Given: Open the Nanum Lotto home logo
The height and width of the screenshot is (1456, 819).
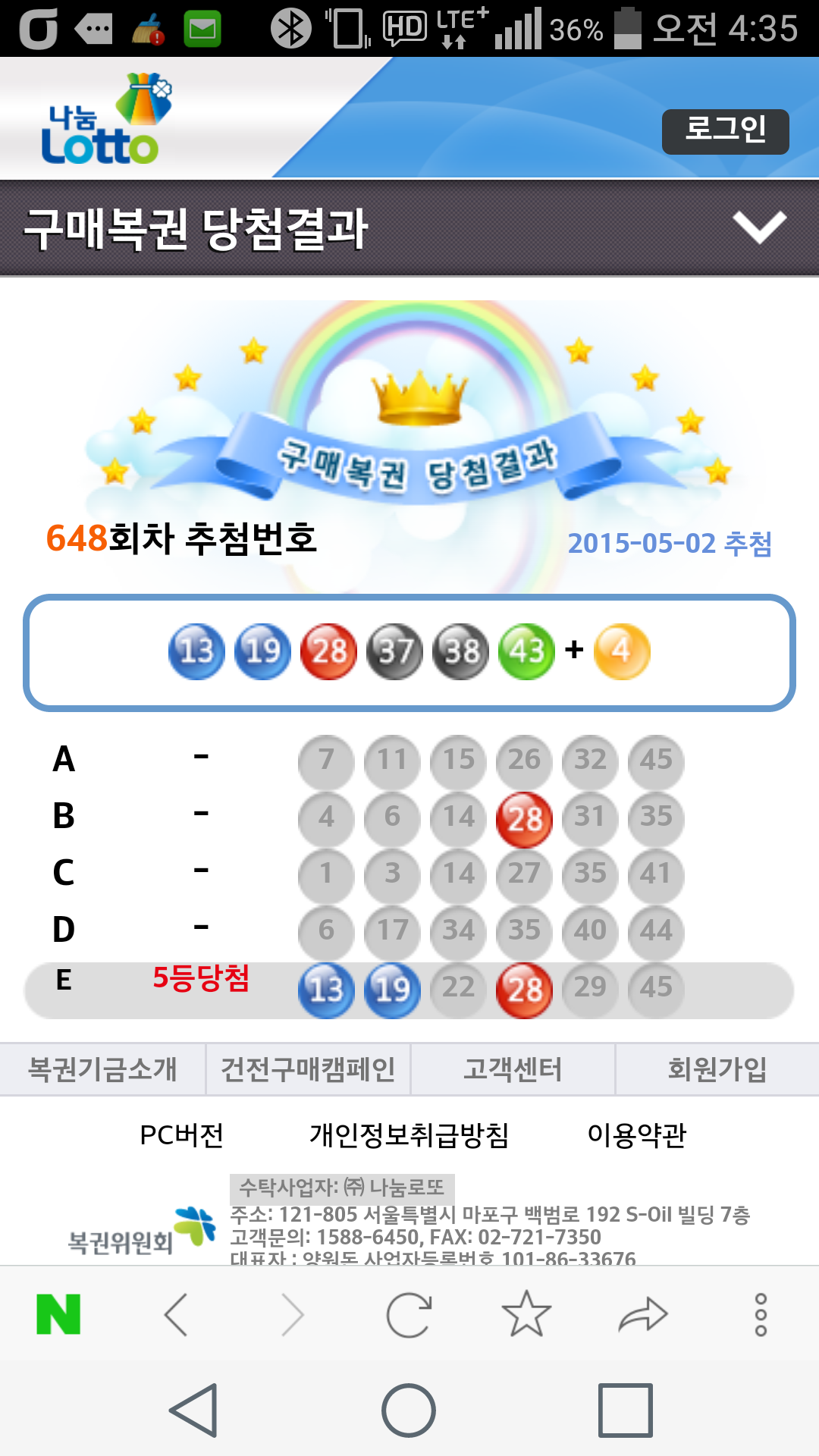Looking at the screenshot, I should [104, 120].
